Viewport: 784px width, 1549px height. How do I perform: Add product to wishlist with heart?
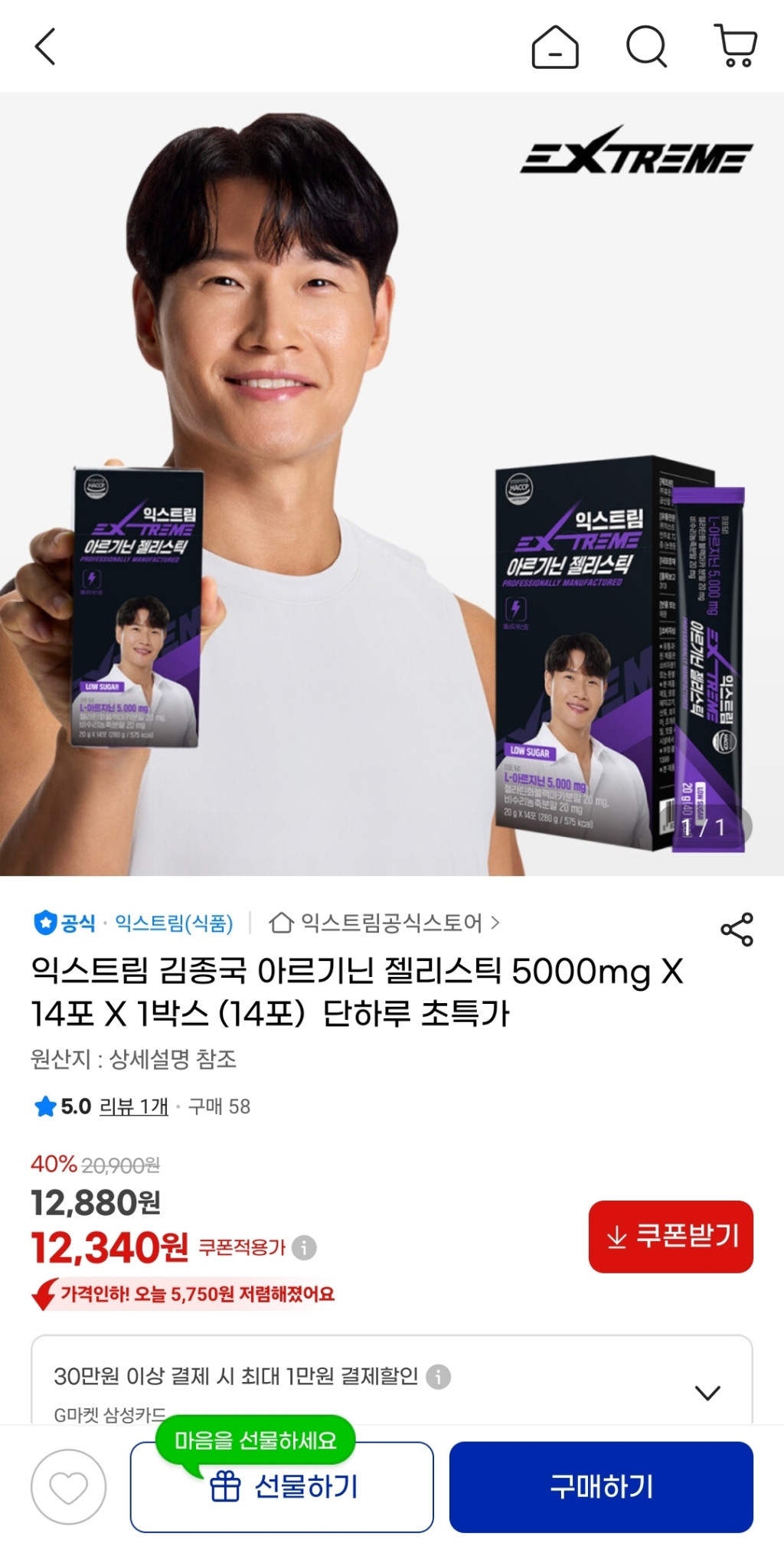pyautogui.click(x=69, y=1487)
